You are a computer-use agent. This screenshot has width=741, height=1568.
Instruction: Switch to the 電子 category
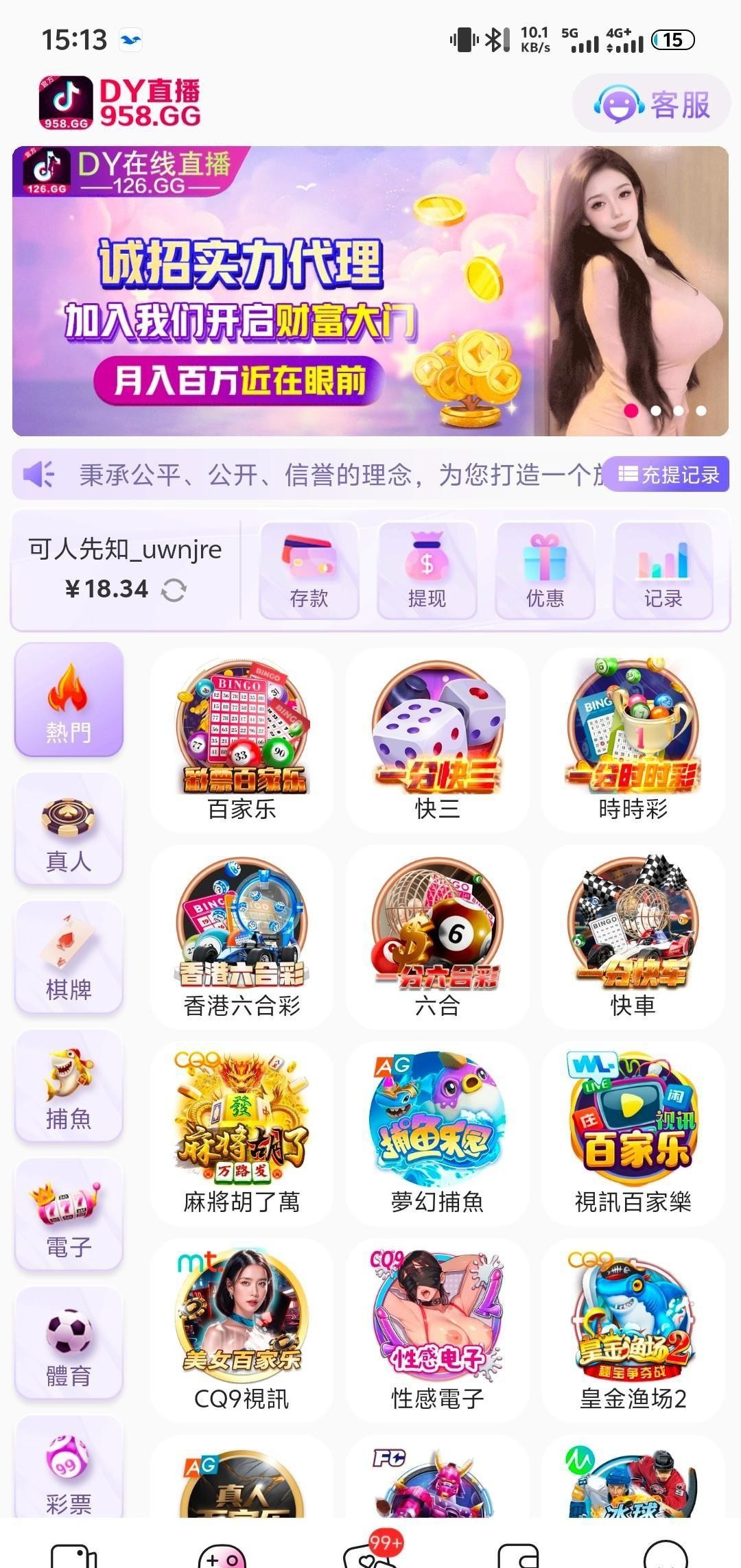(x=69, y=1215)
